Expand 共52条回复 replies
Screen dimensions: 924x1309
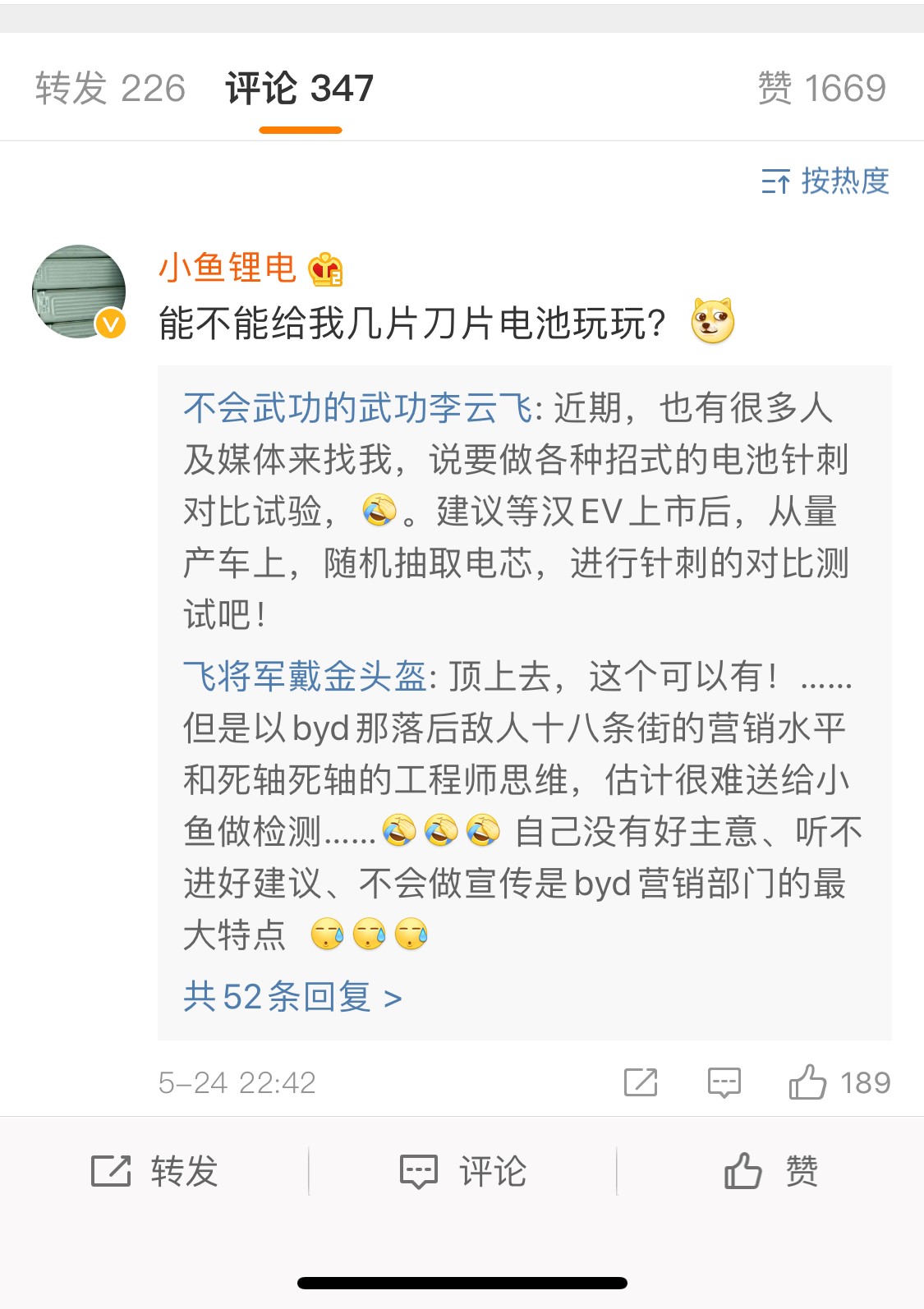pos(292,997)
